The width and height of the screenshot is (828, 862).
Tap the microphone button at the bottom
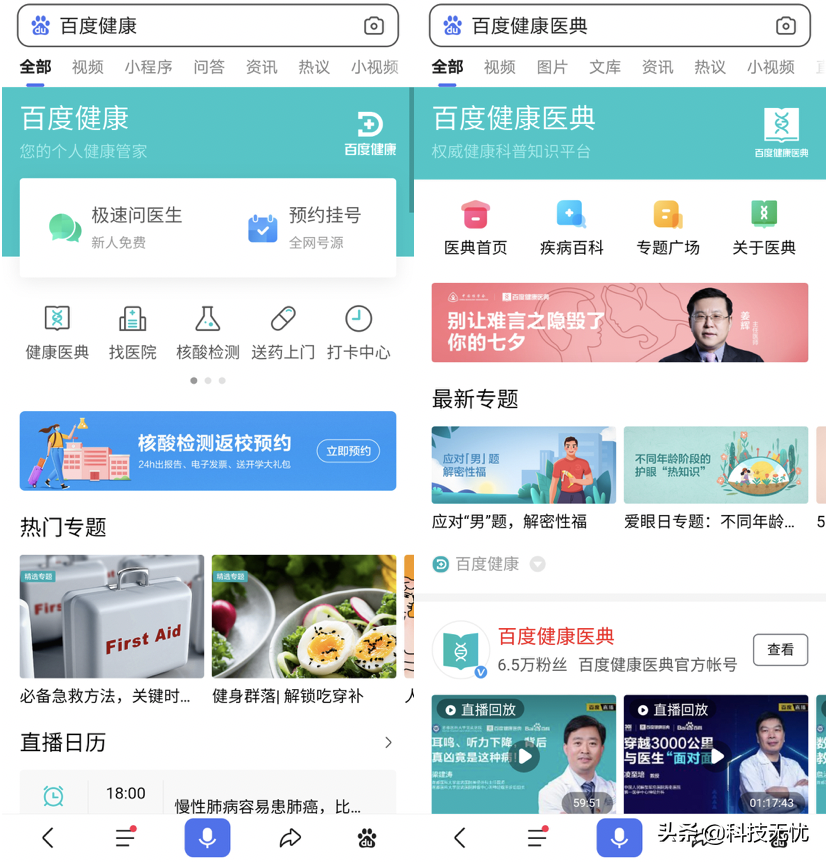pos(207,838)
